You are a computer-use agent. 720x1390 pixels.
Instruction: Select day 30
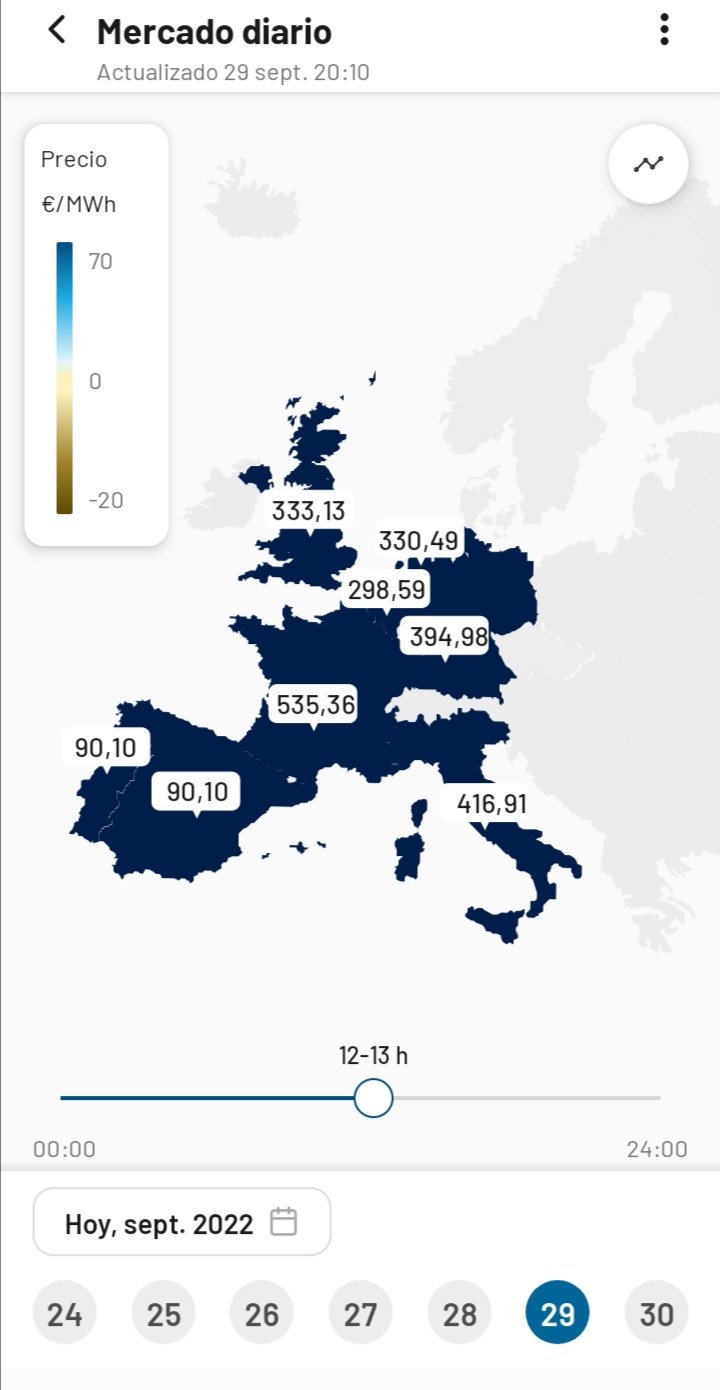(x=656, y=1313)
